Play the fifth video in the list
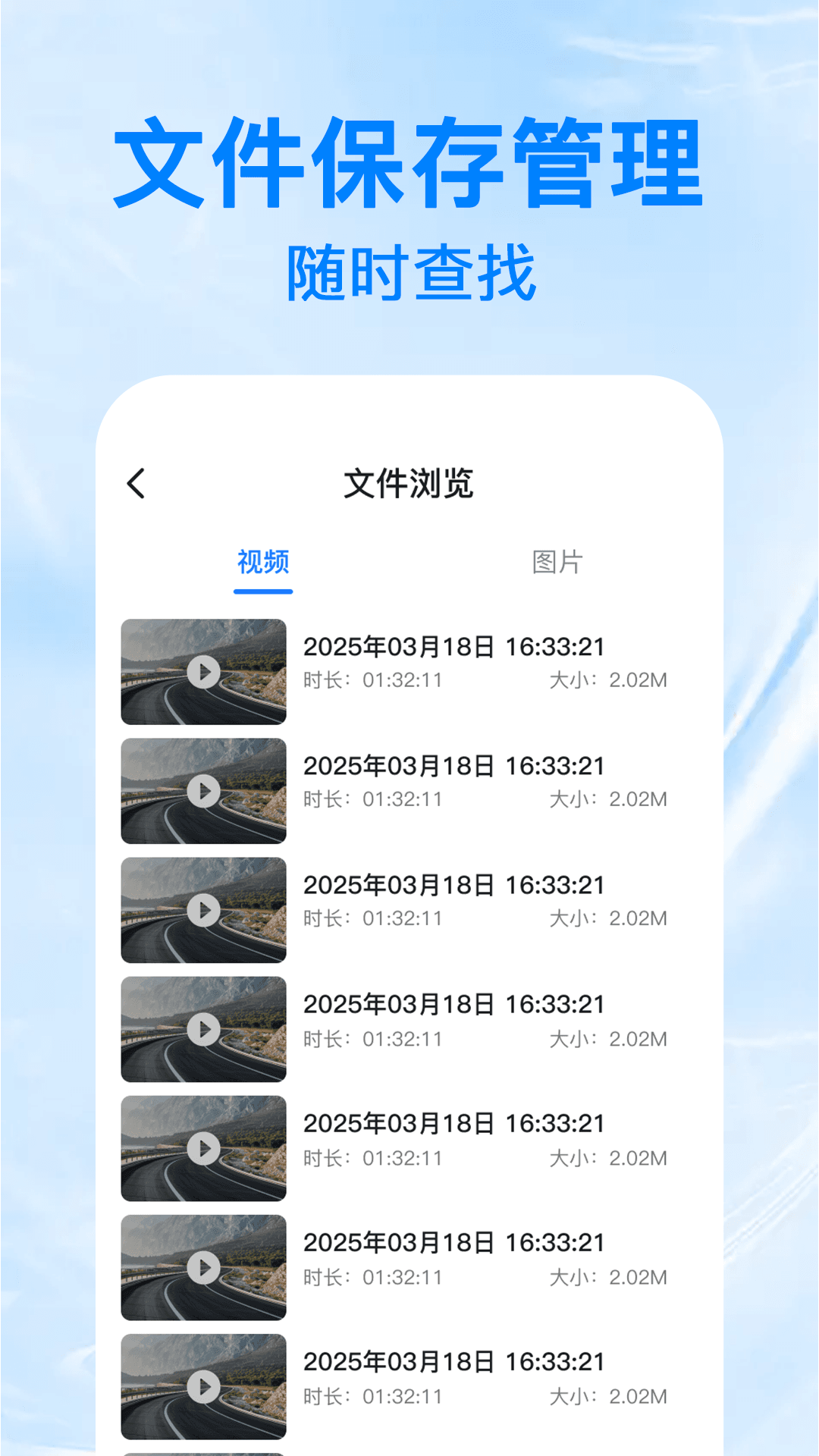Screen dimensions: 819x1456 pos(202,1148)
